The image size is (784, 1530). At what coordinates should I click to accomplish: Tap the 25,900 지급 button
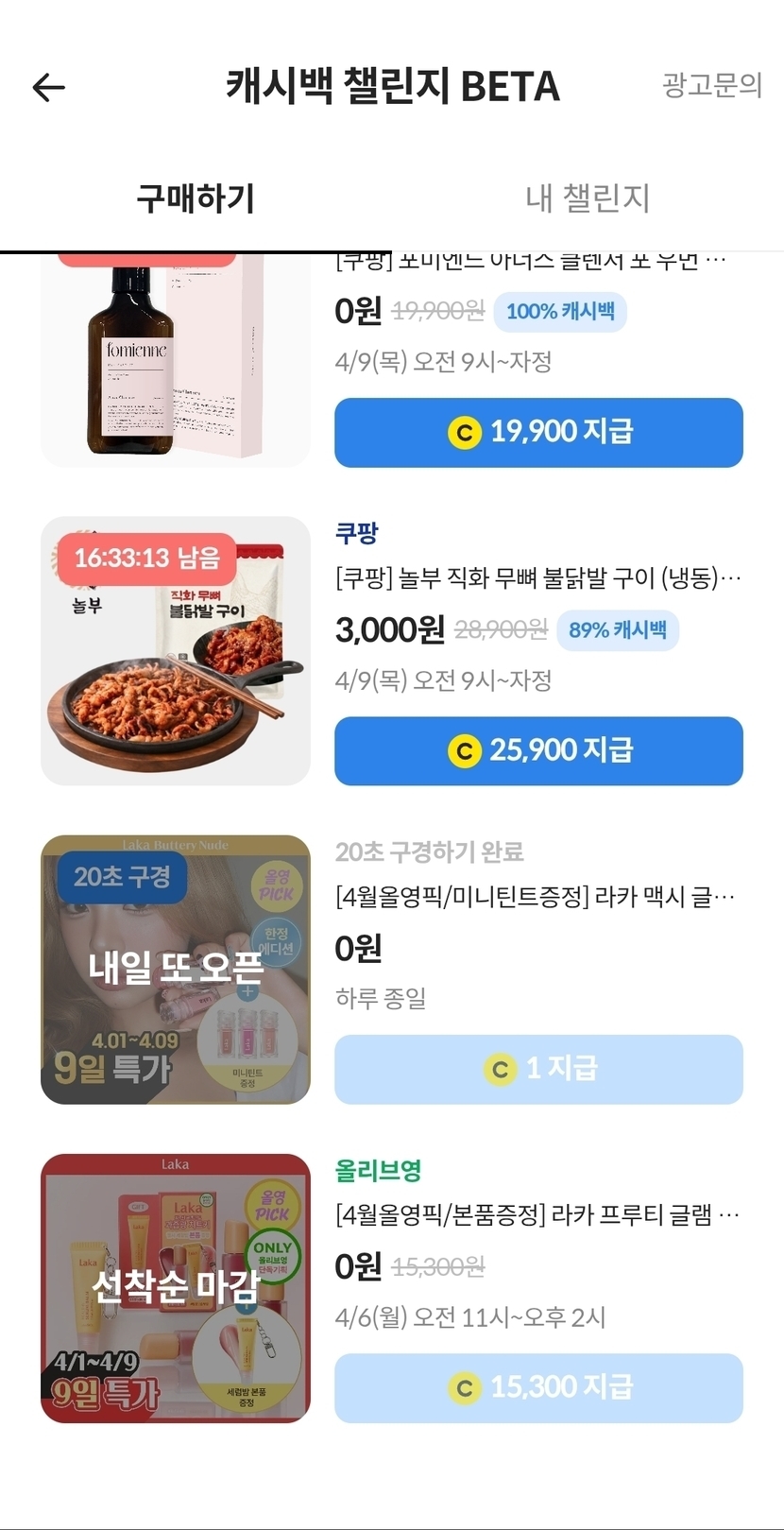coord(538,751)
